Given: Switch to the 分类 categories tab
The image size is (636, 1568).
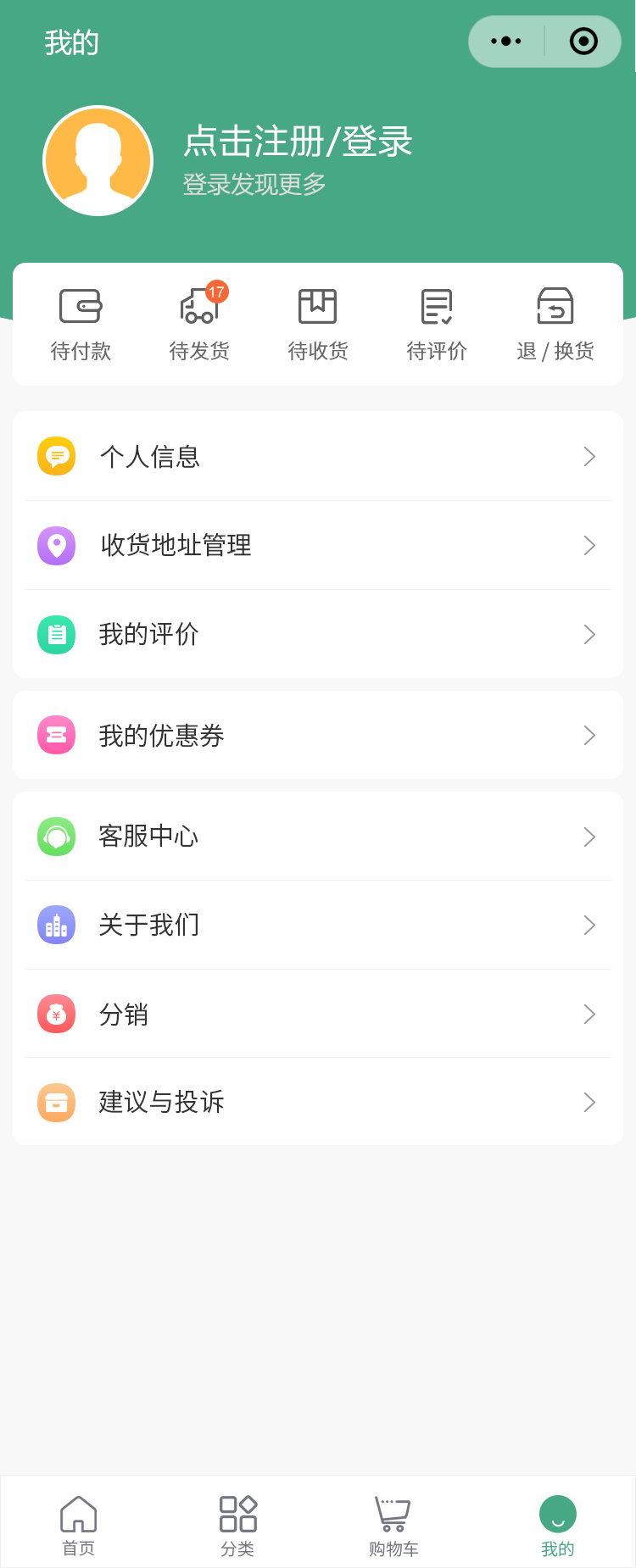Looking at the screenshot, I should pos(237,1525).
